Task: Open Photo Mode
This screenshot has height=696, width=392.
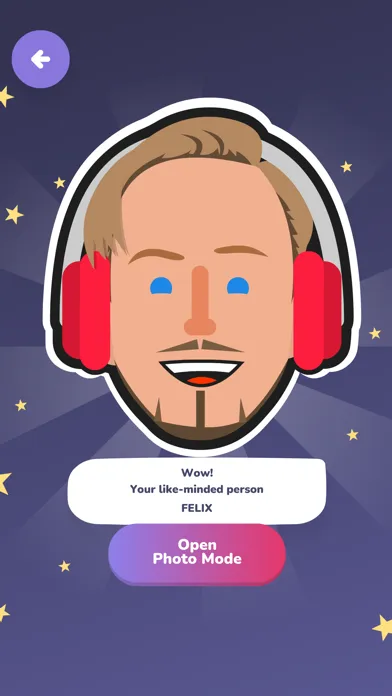Action: pos(197,553)
